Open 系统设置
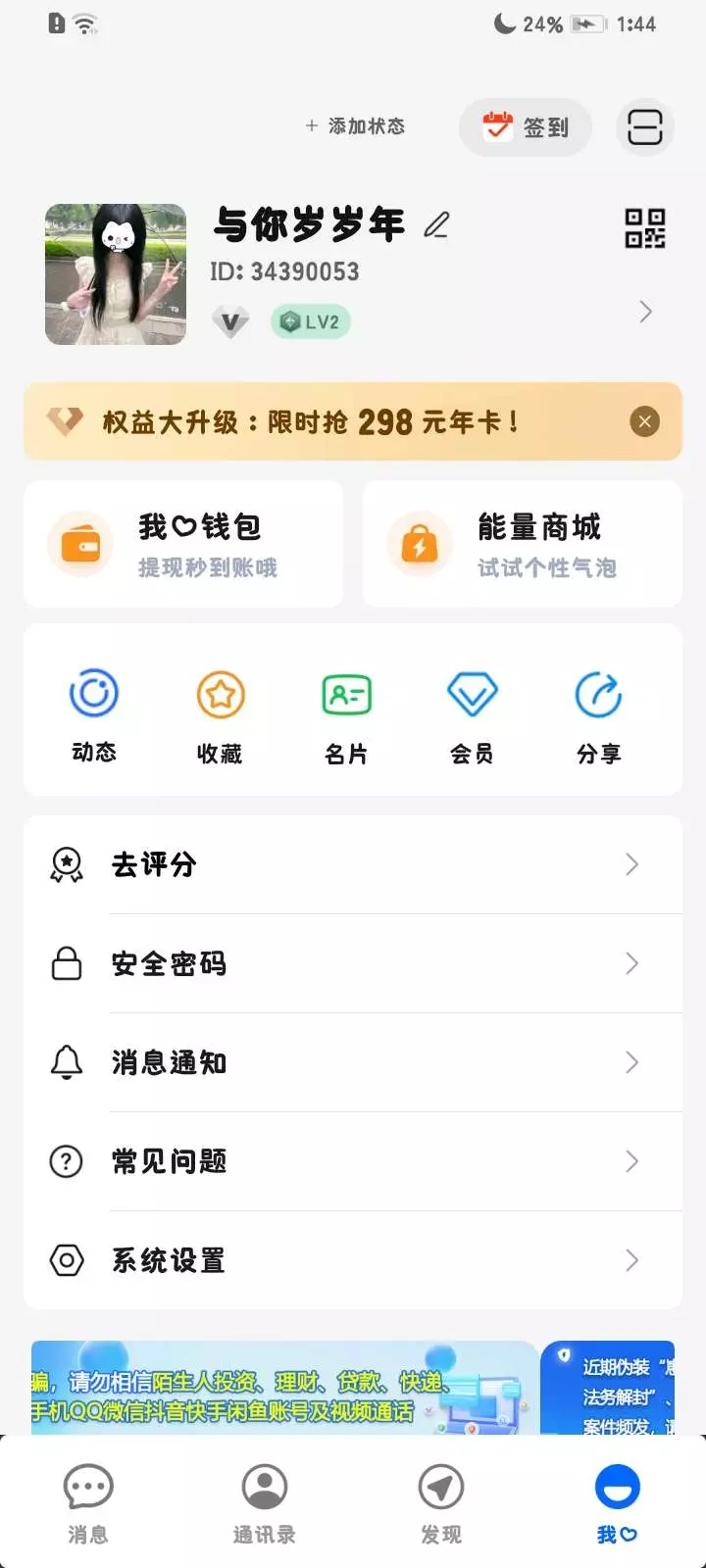The image size is (706, 1568). [x=353, y=1260]
